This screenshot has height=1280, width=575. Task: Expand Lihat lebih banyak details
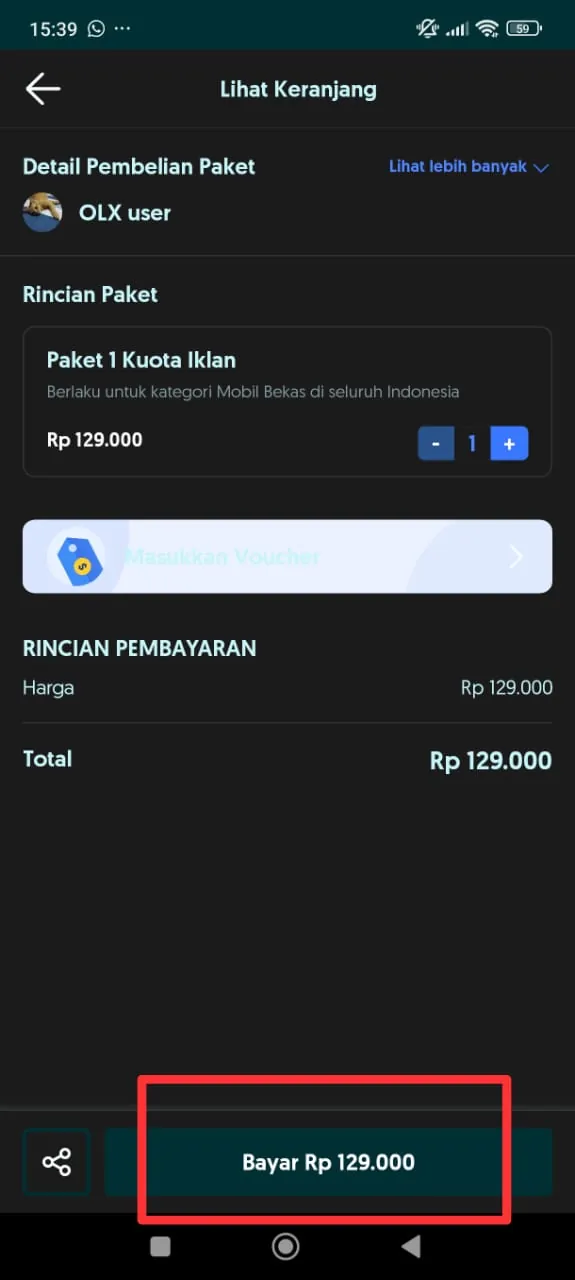point(469,167)
